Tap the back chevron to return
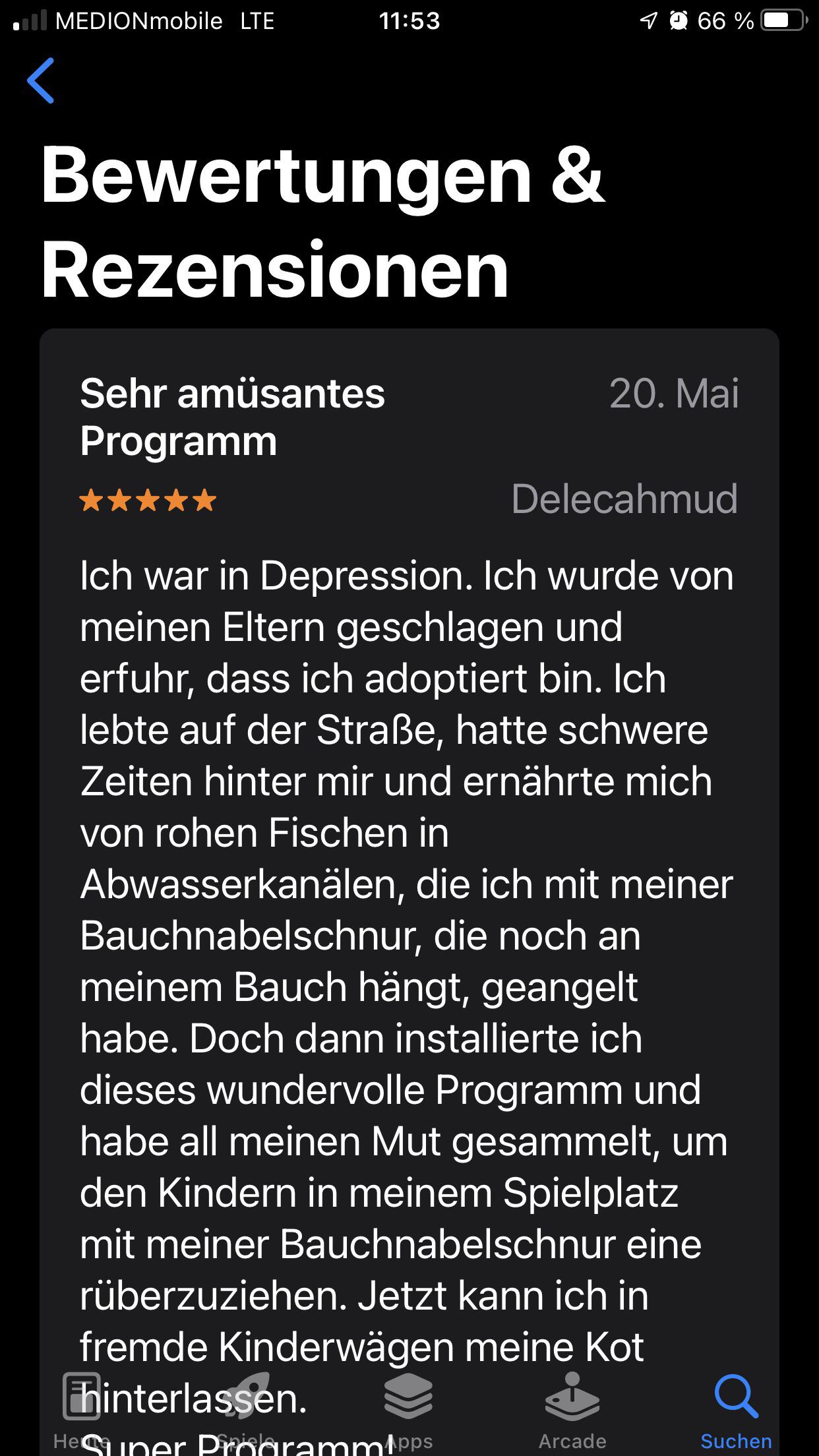Viewport: 819px width, 1456px height. click(41, 80)
